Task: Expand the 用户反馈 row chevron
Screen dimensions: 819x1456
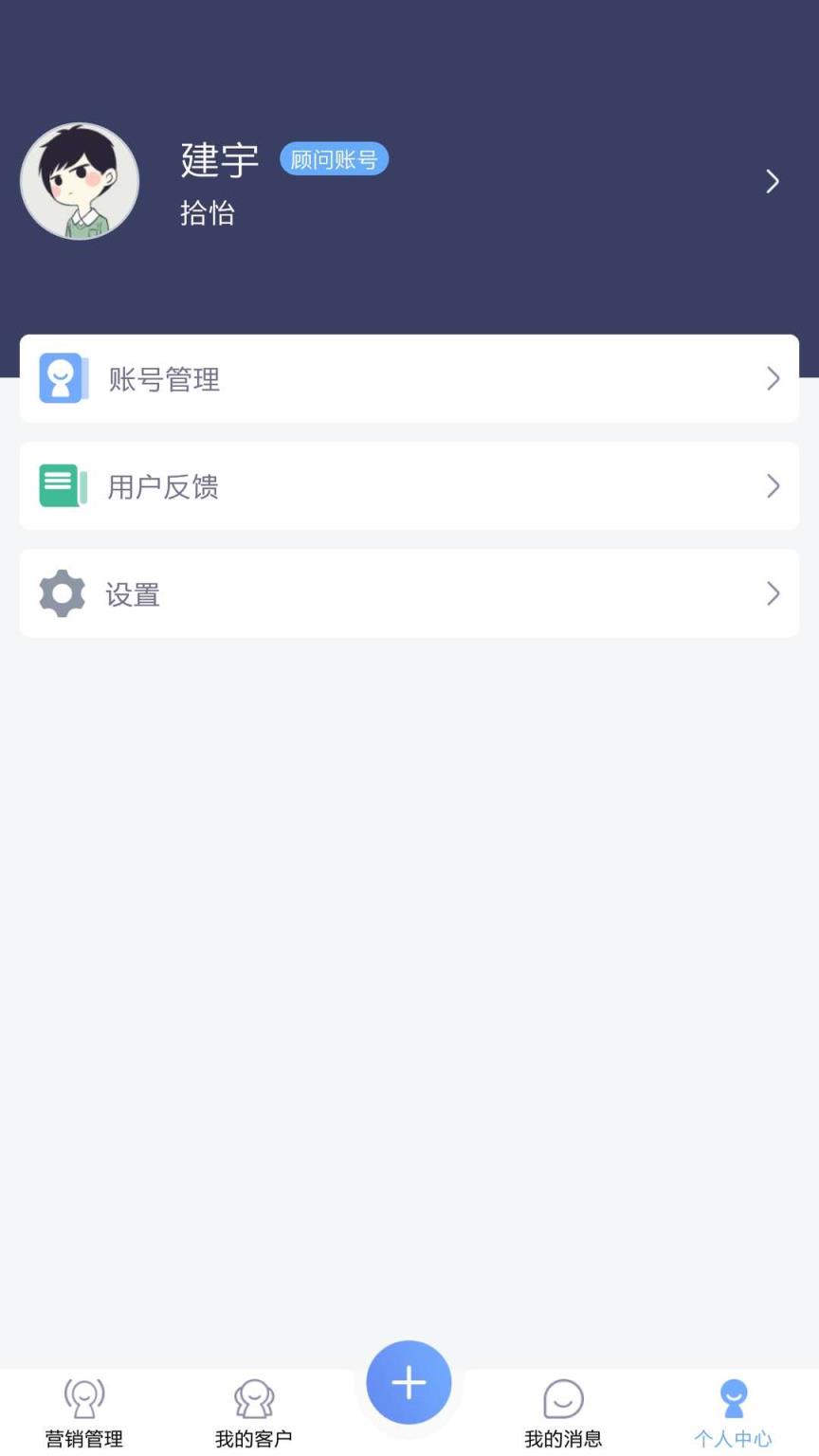Action: coord(773,485)
